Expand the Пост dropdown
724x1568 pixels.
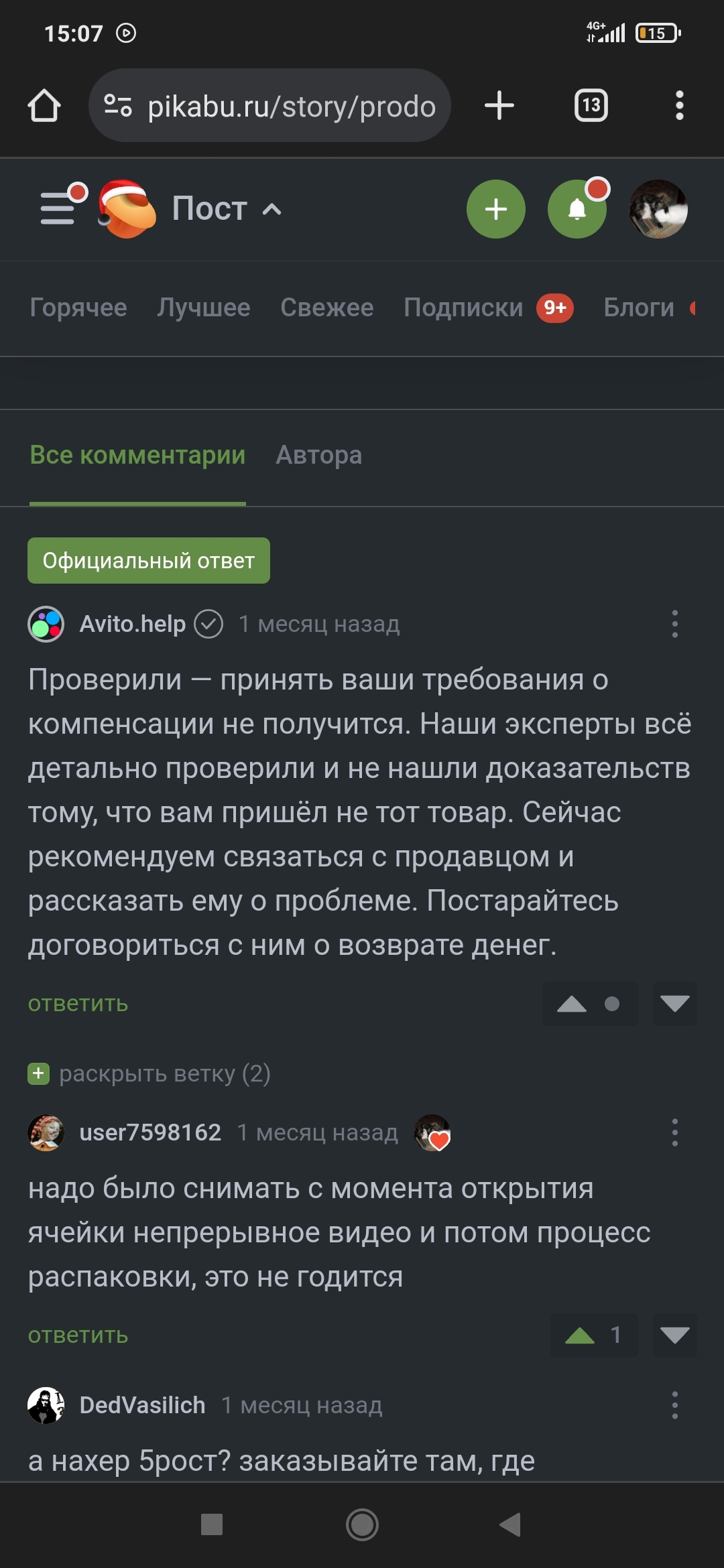[x=227, y=209]
